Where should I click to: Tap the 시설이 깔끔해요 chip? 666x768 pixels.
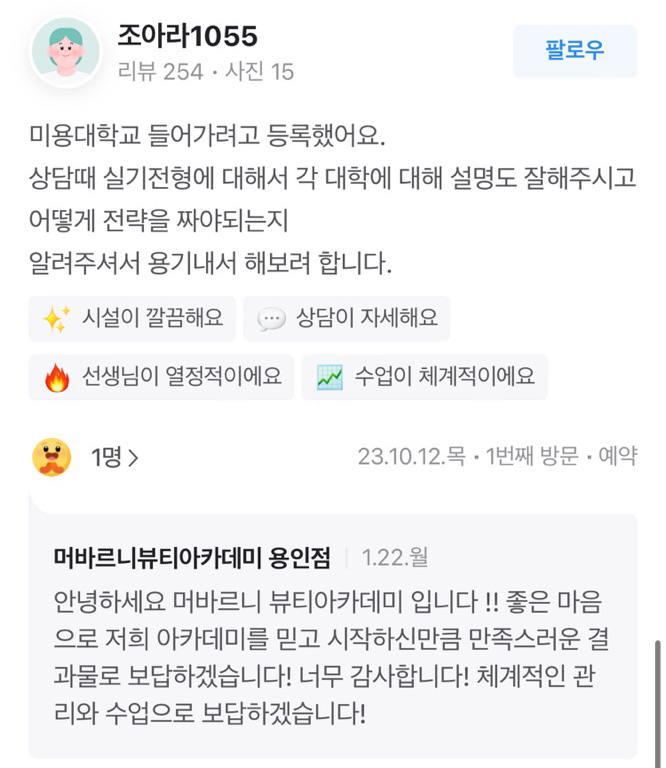pos(131,319)
